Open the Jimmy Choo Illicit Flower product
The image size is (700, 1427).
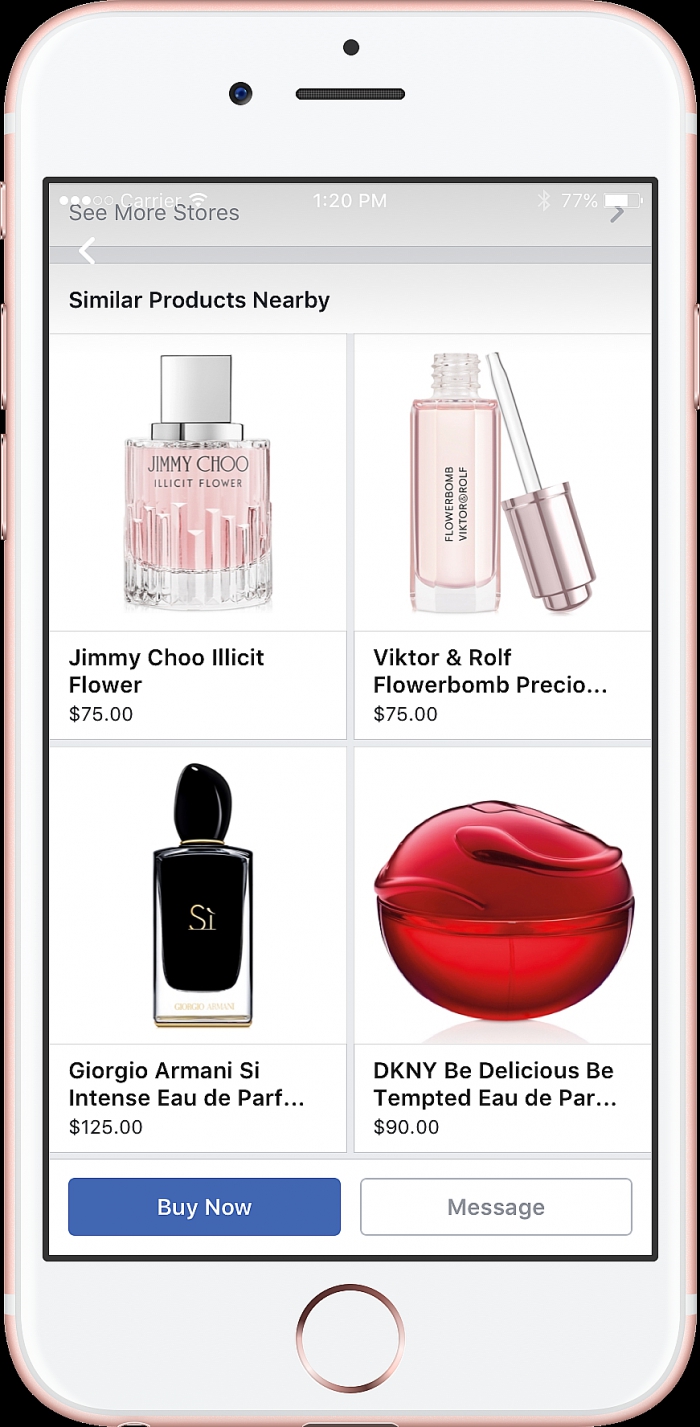(x=198, y=536)
